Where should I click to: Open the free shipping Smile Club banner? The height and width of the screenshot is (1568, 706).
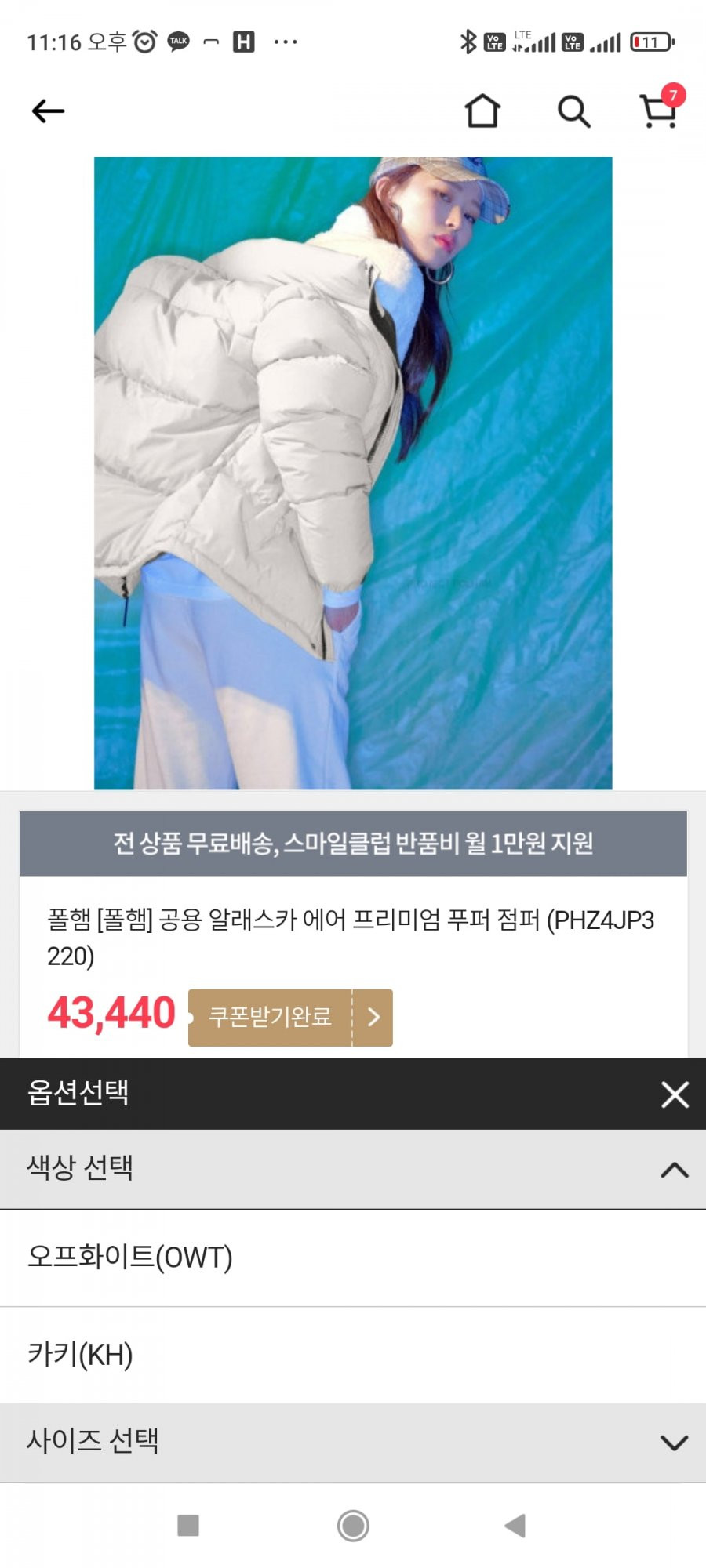pyautogui.click(x=353, y=844)
